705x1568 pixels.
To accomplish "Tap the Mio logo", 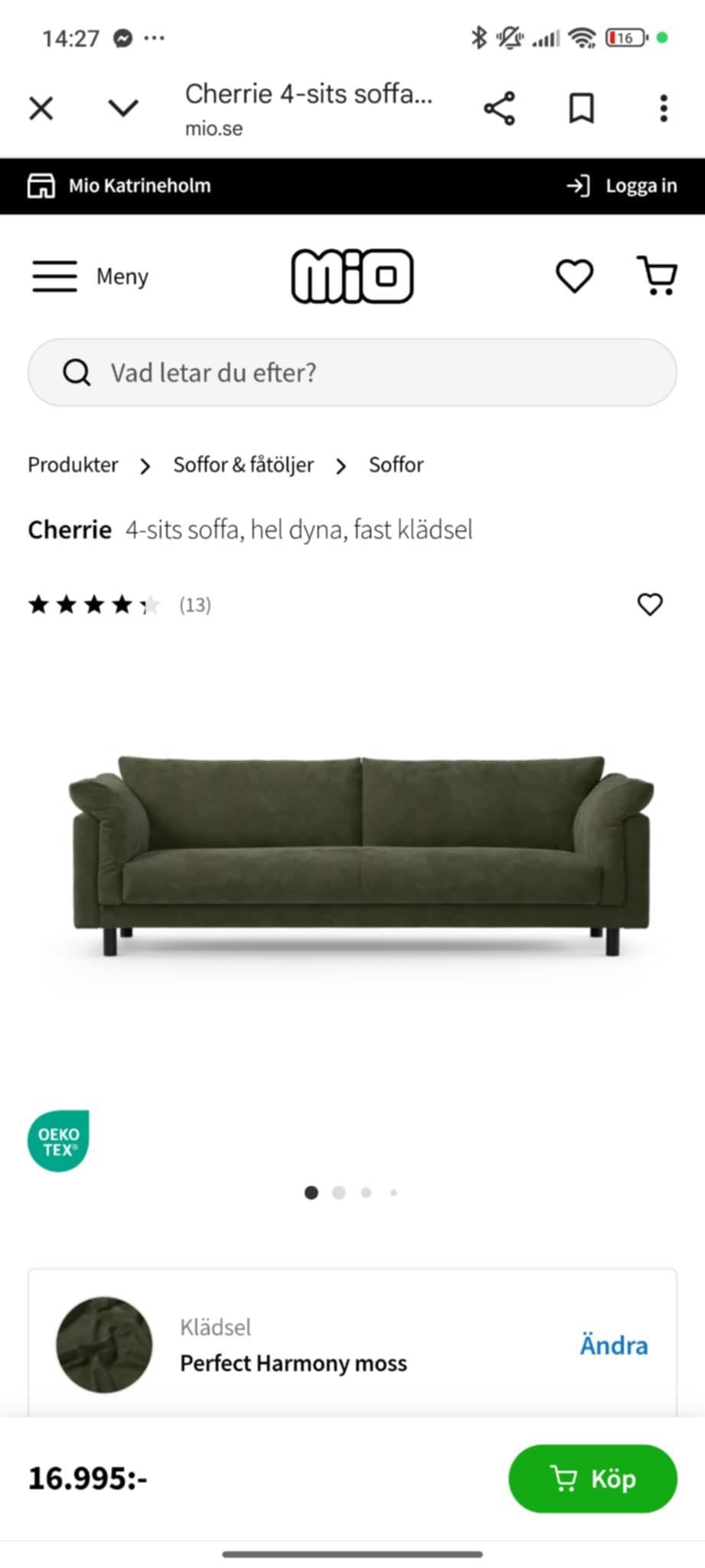I will click(352, 276).
